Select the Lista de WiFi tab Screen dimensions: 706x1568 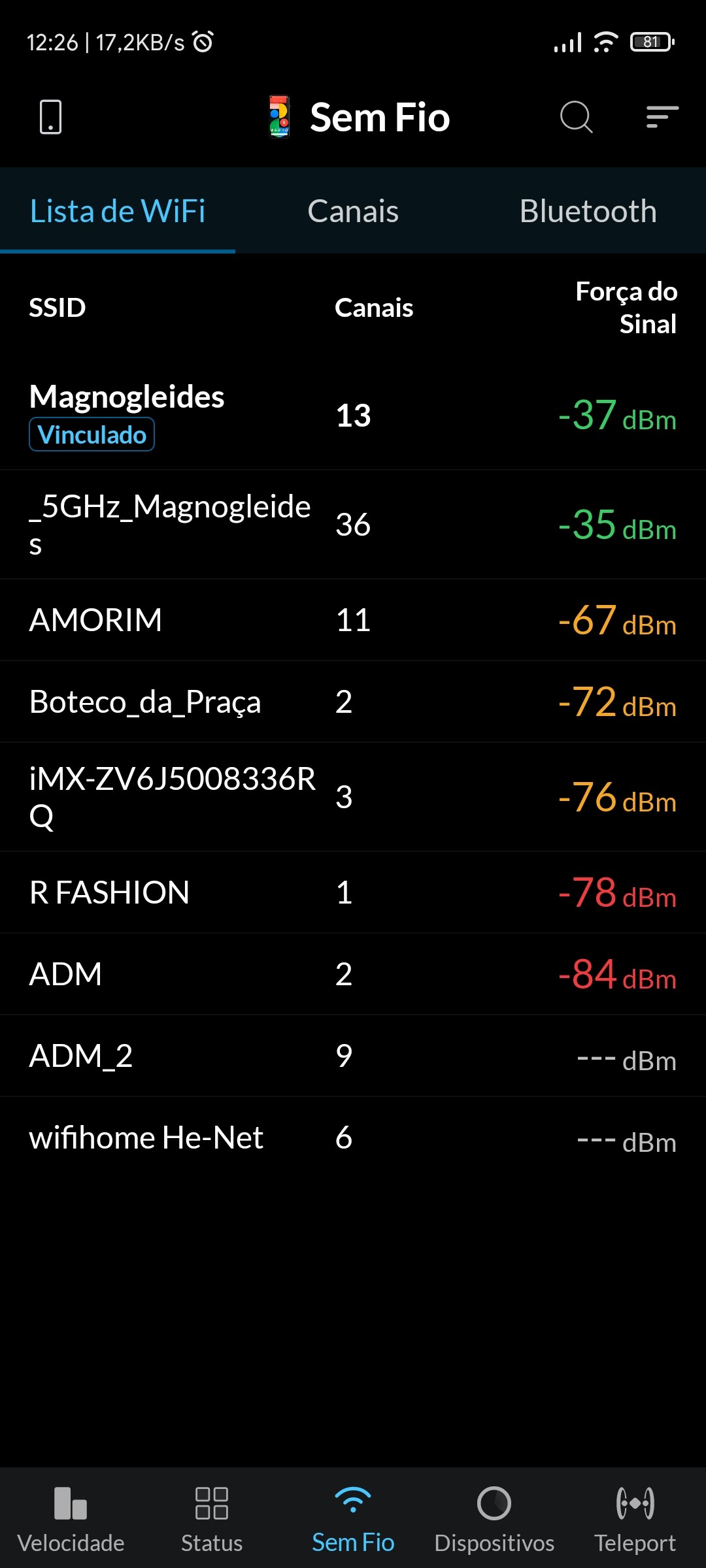click(x=118, y=211)
